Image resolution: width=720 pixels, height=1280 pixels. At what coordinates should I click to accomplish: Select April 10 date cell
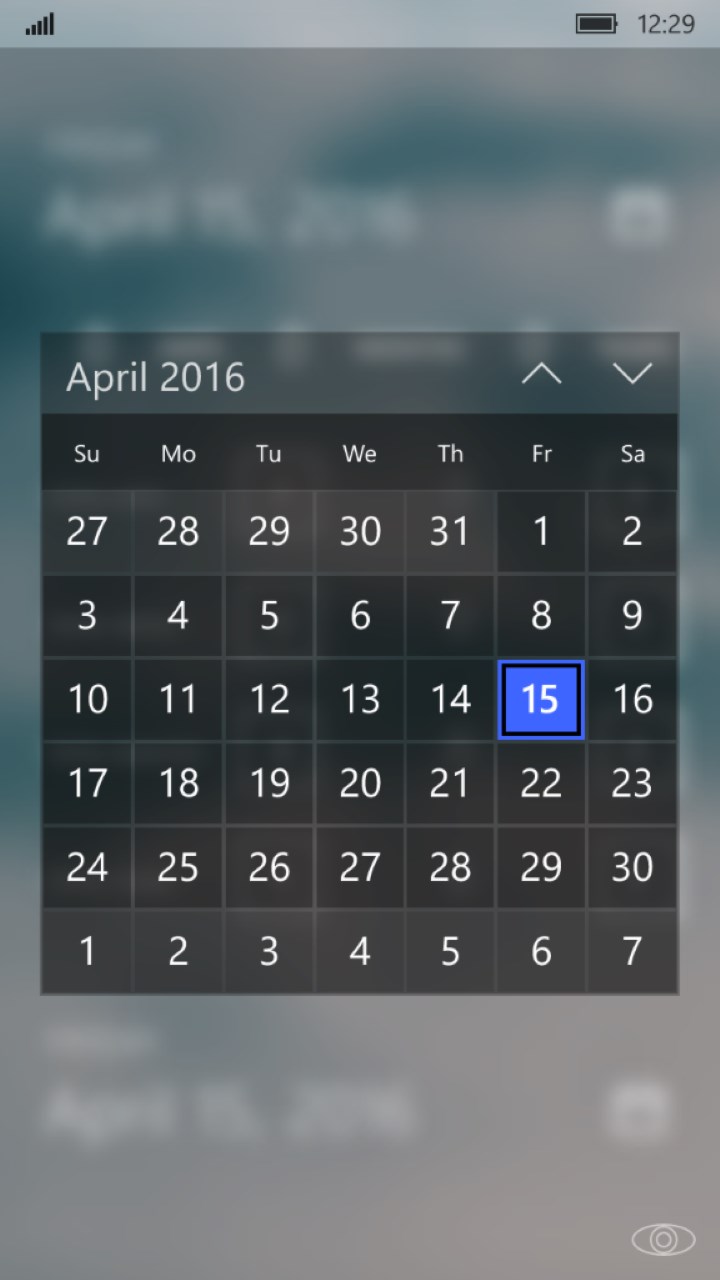87,699
